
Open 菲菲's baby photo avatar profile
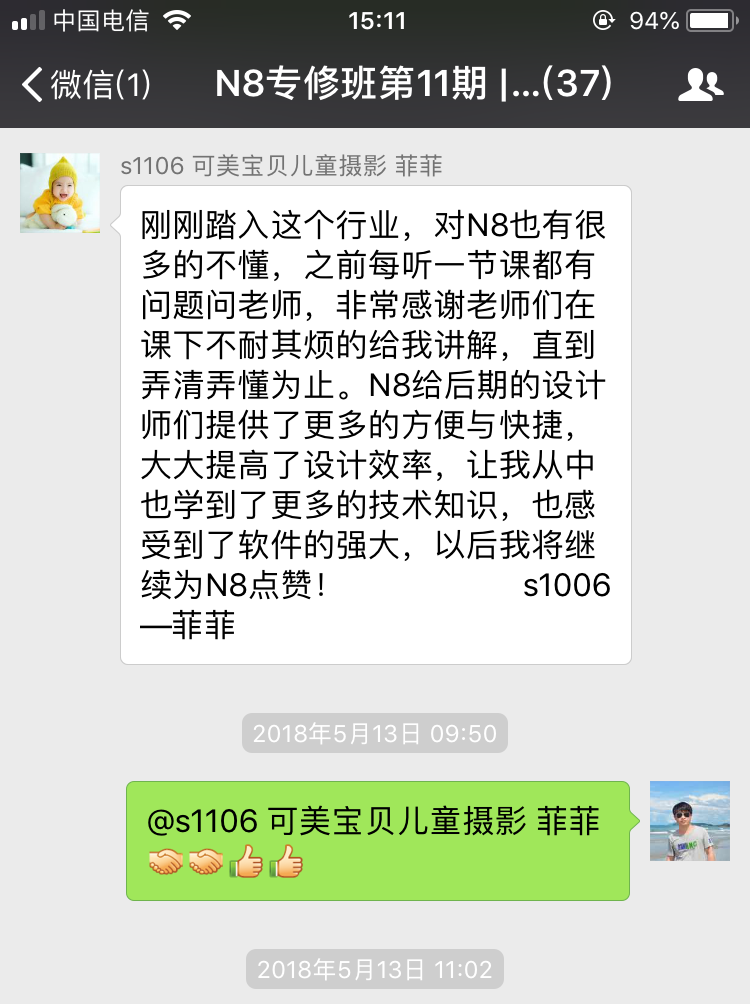(60, 193)
